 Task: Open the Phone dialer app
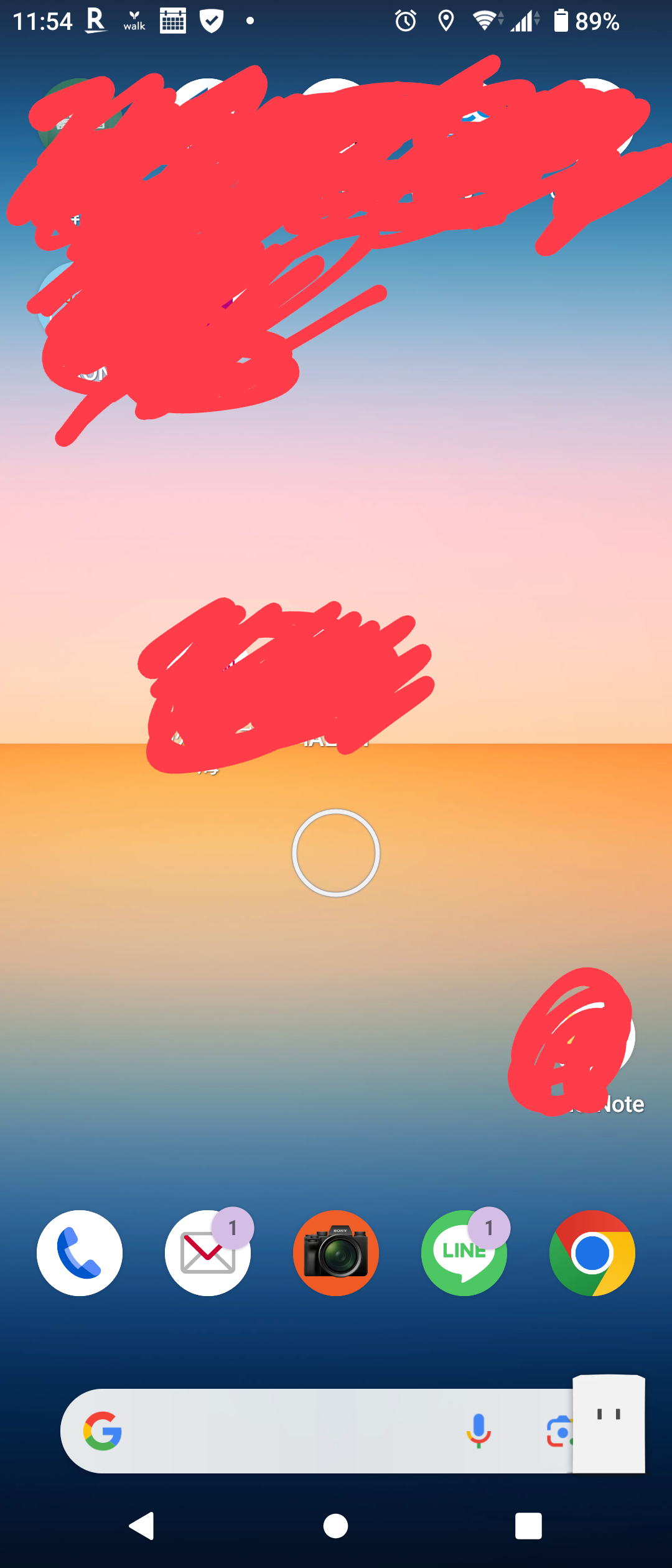pos(80,1253)
